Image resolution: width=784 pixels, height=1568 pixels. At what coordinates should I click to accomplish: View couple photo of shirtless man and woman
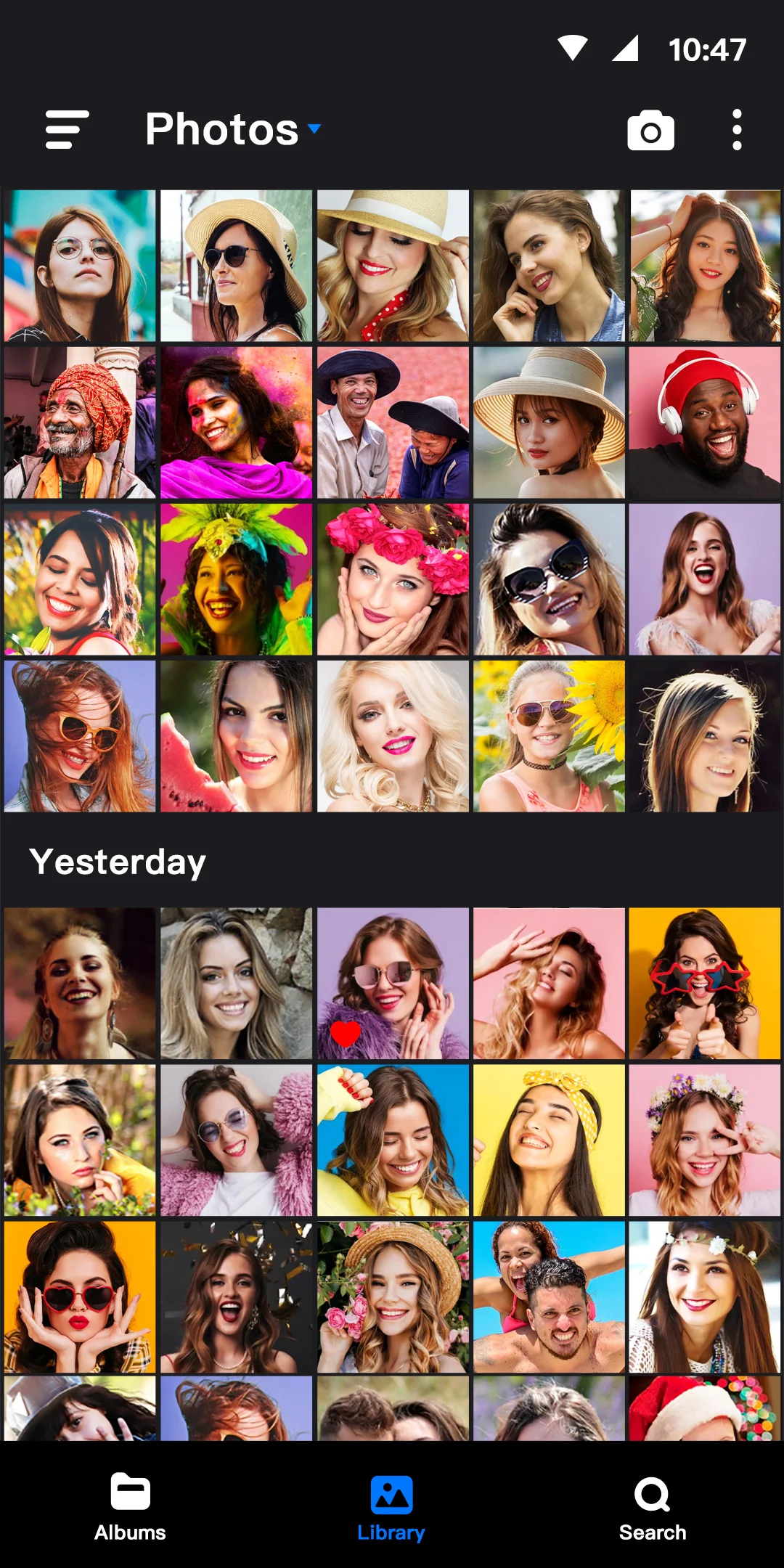pos(549,1297)
